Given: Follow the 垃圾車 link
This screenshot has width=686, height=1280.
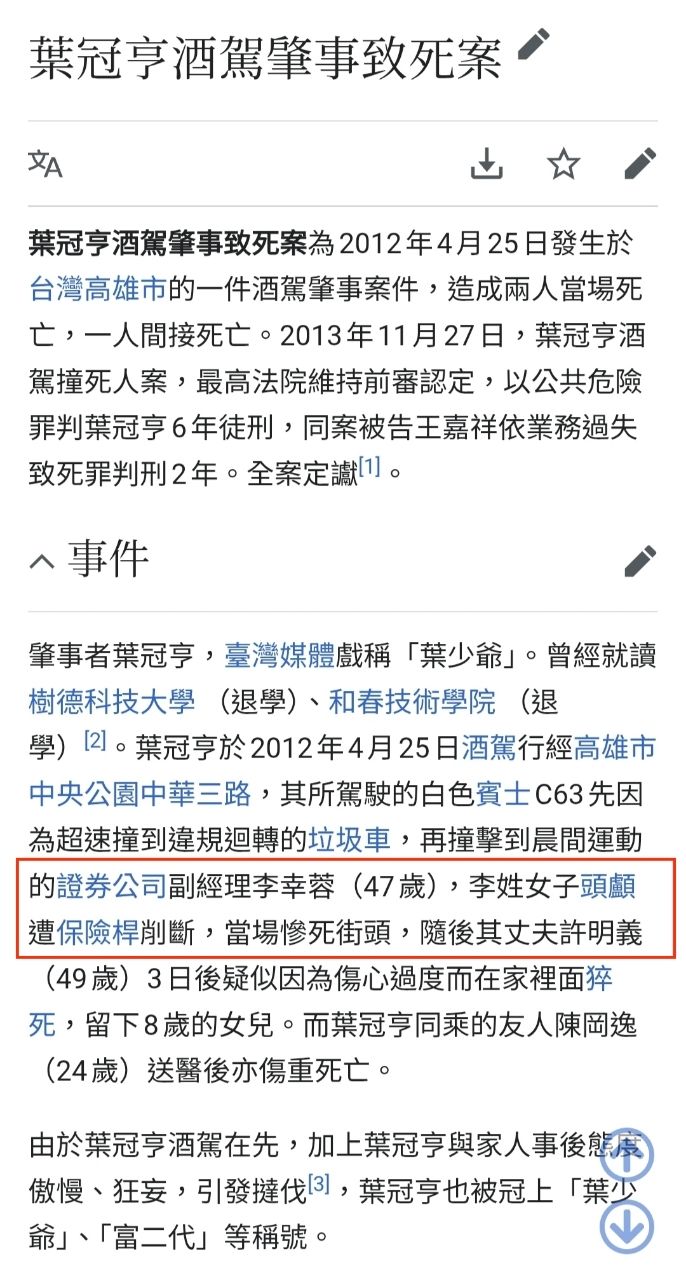Looking at the screenshot, I should click(x=349, y=840).
